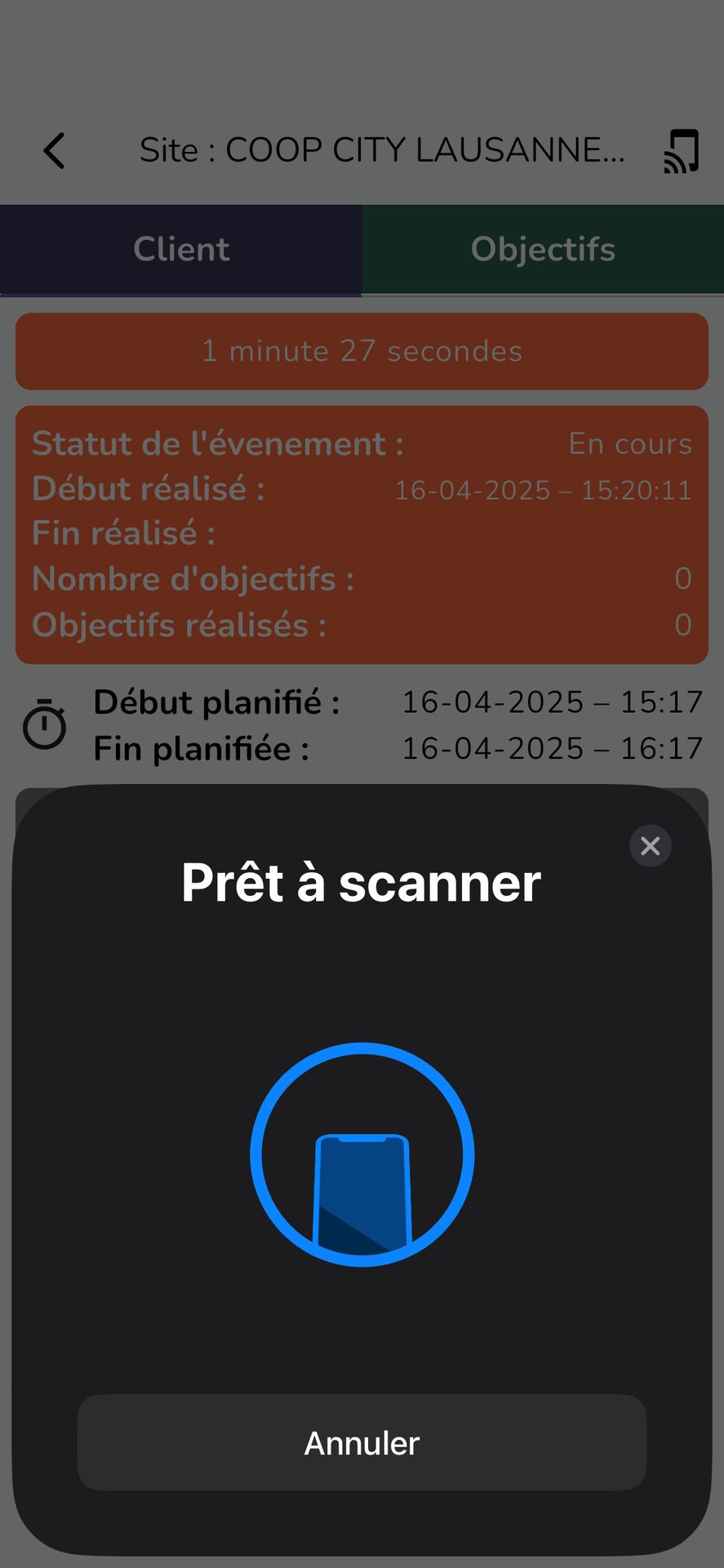The image size is (724, 1568).
Task: Open the NFC scan icon
Action: click(x=682, y=151)
